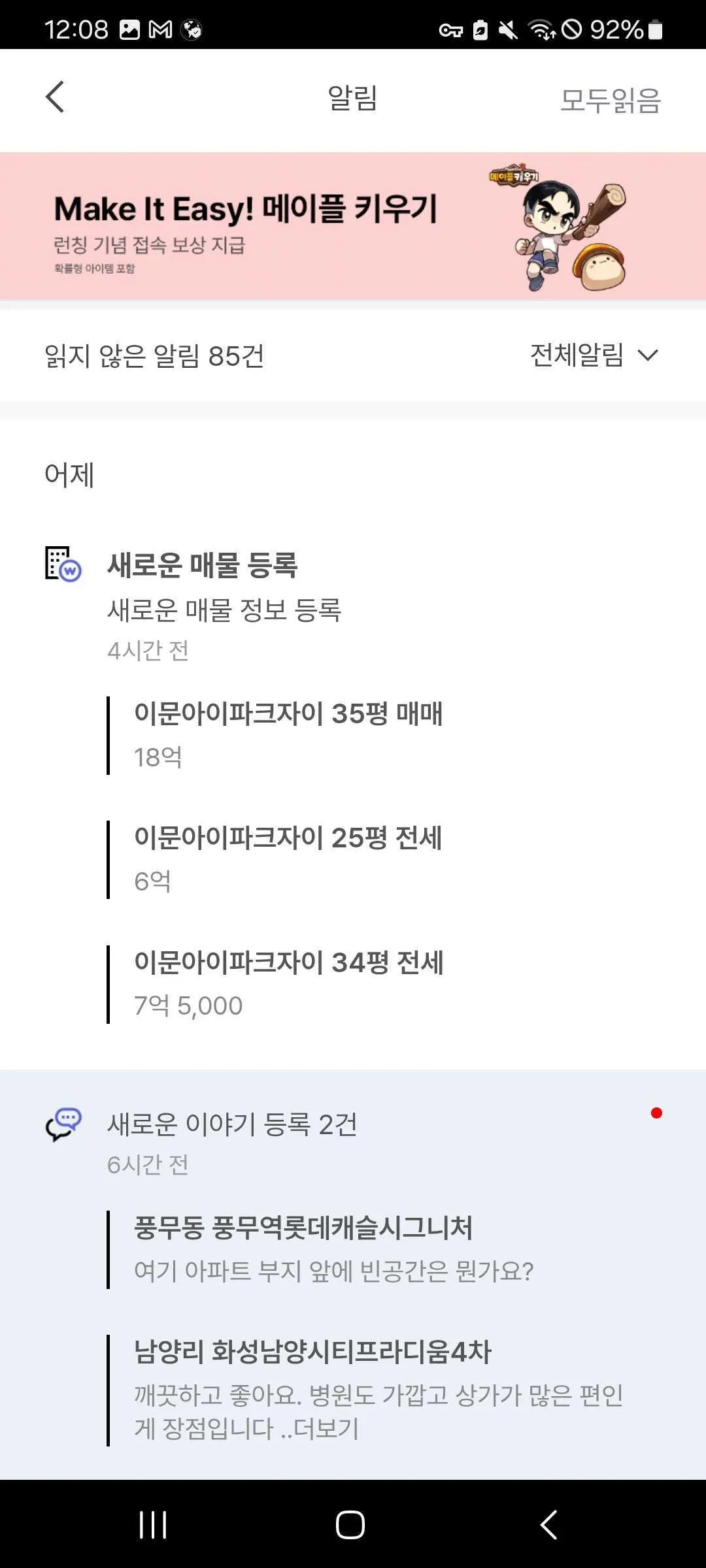Mark all notifications as read with 모두읽음
This screenshot has height=1568, width=706.
pos(610,100)
